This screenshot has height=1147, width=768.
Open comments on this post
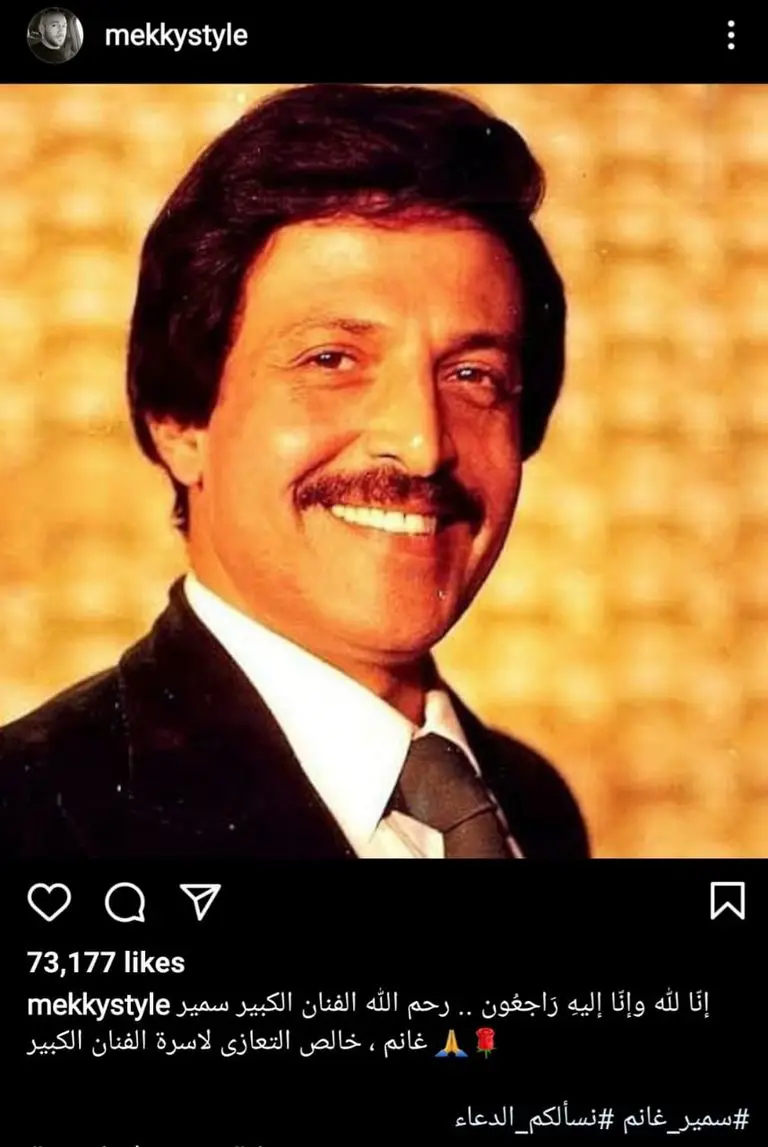coord(124,904)
